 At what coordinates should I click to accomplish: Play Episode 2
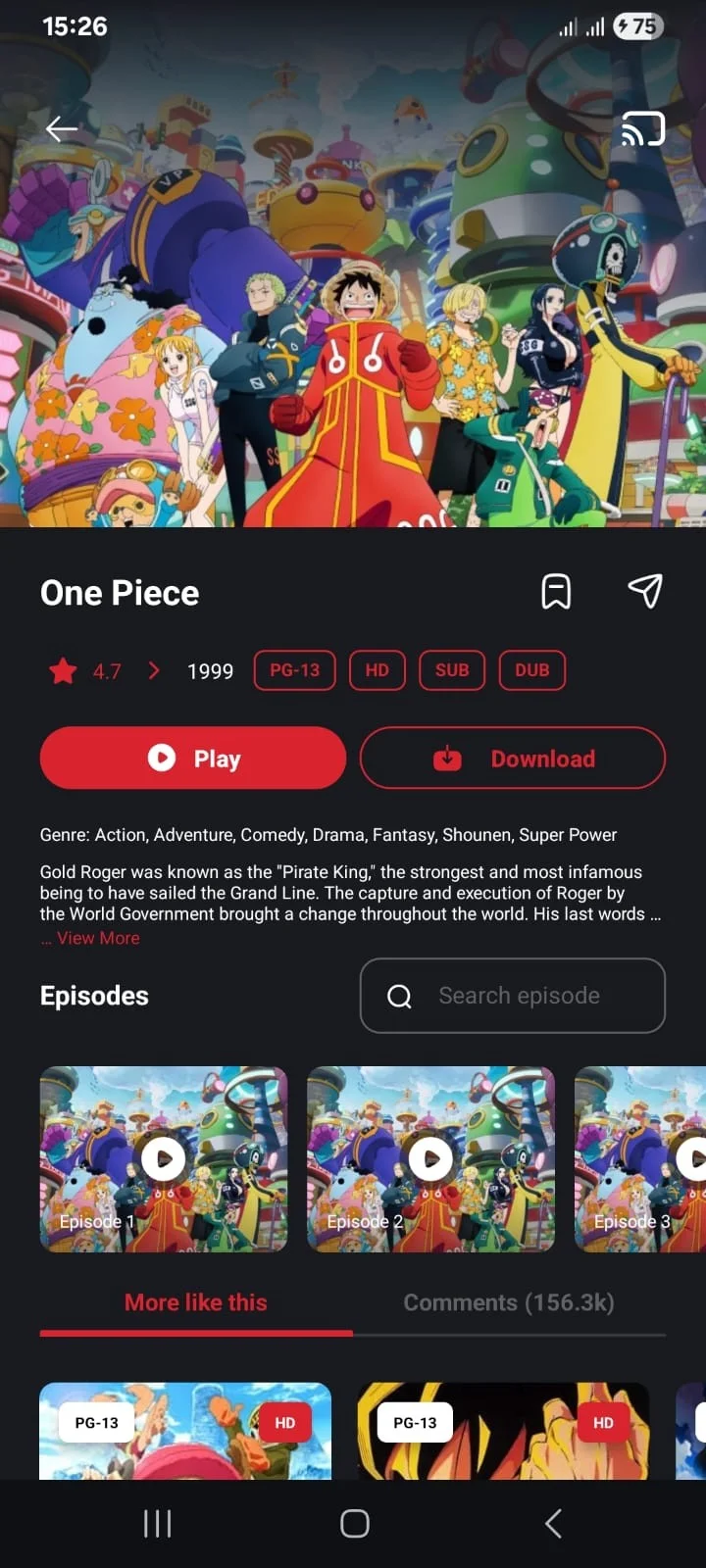430,1159
